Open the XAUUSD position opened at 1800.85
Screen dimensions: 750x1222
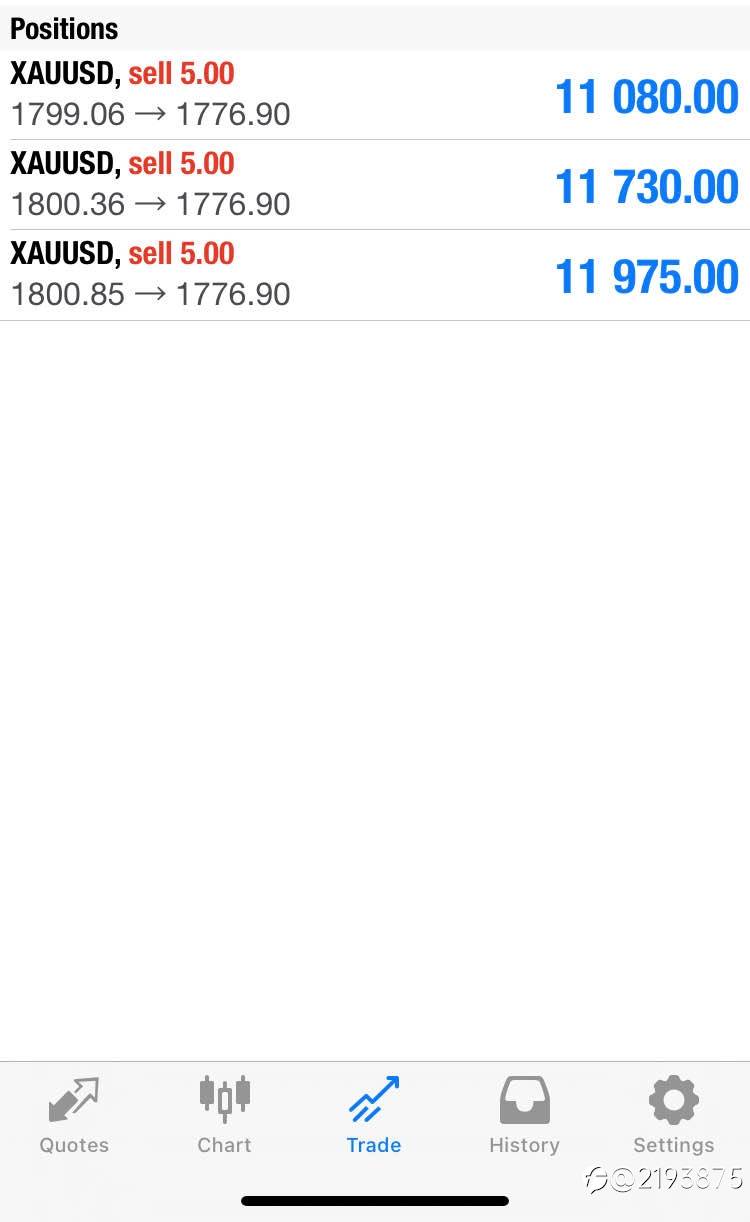tap(375, 275)
